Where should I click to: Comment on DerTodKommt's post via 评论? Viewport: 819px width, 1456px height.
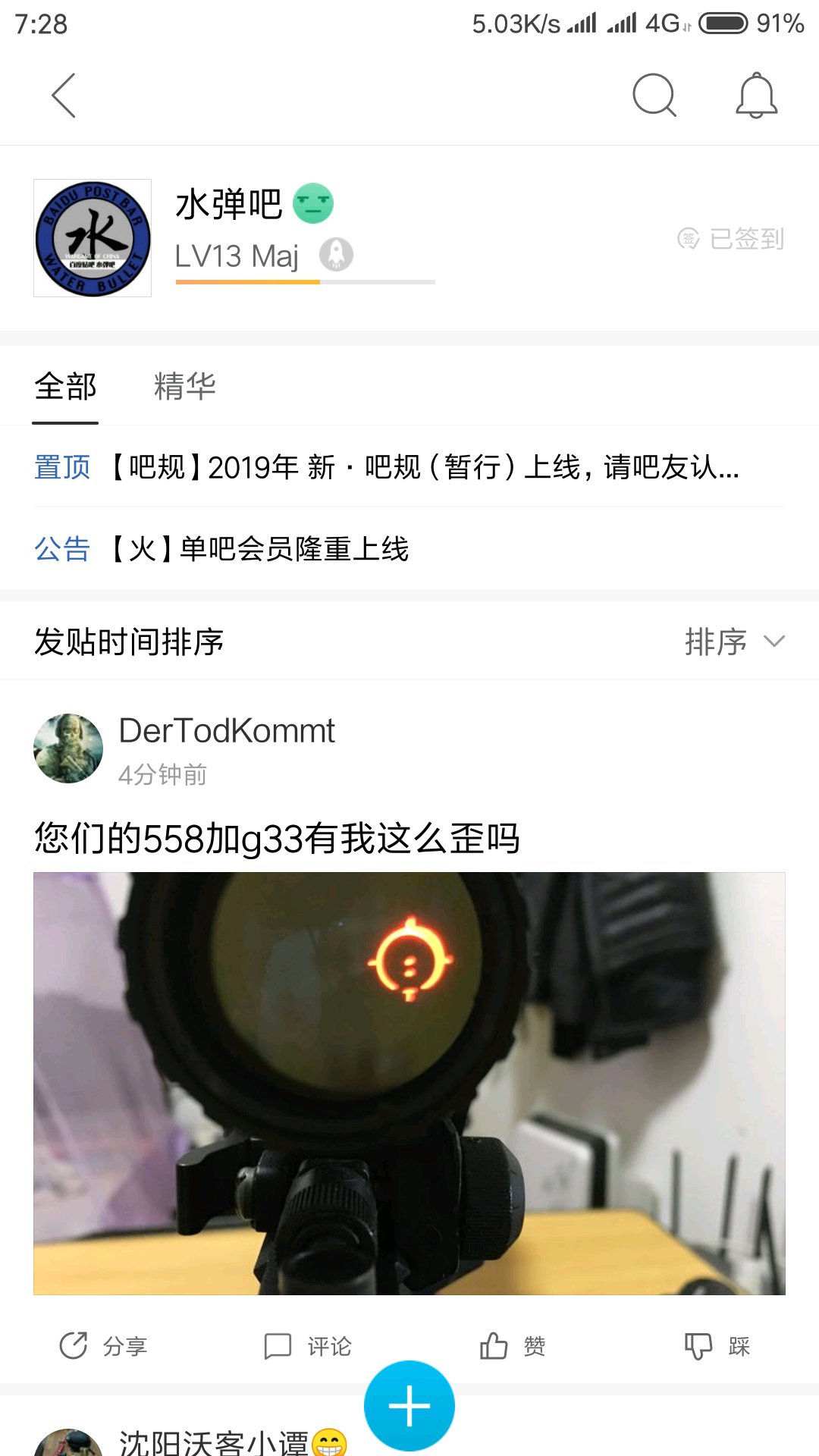click(308, 1346)
